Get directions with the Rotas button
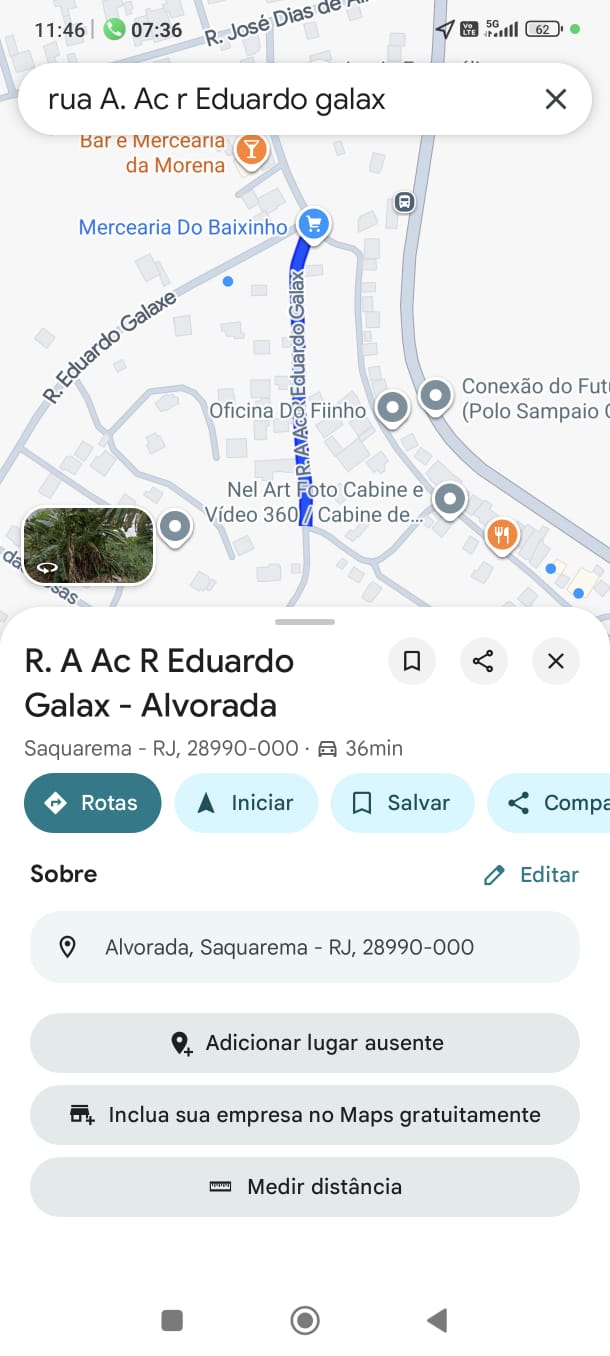Image resolution: width=610 pixels, height=1356 pixels. pyautogui.click(x=92, y=803)
